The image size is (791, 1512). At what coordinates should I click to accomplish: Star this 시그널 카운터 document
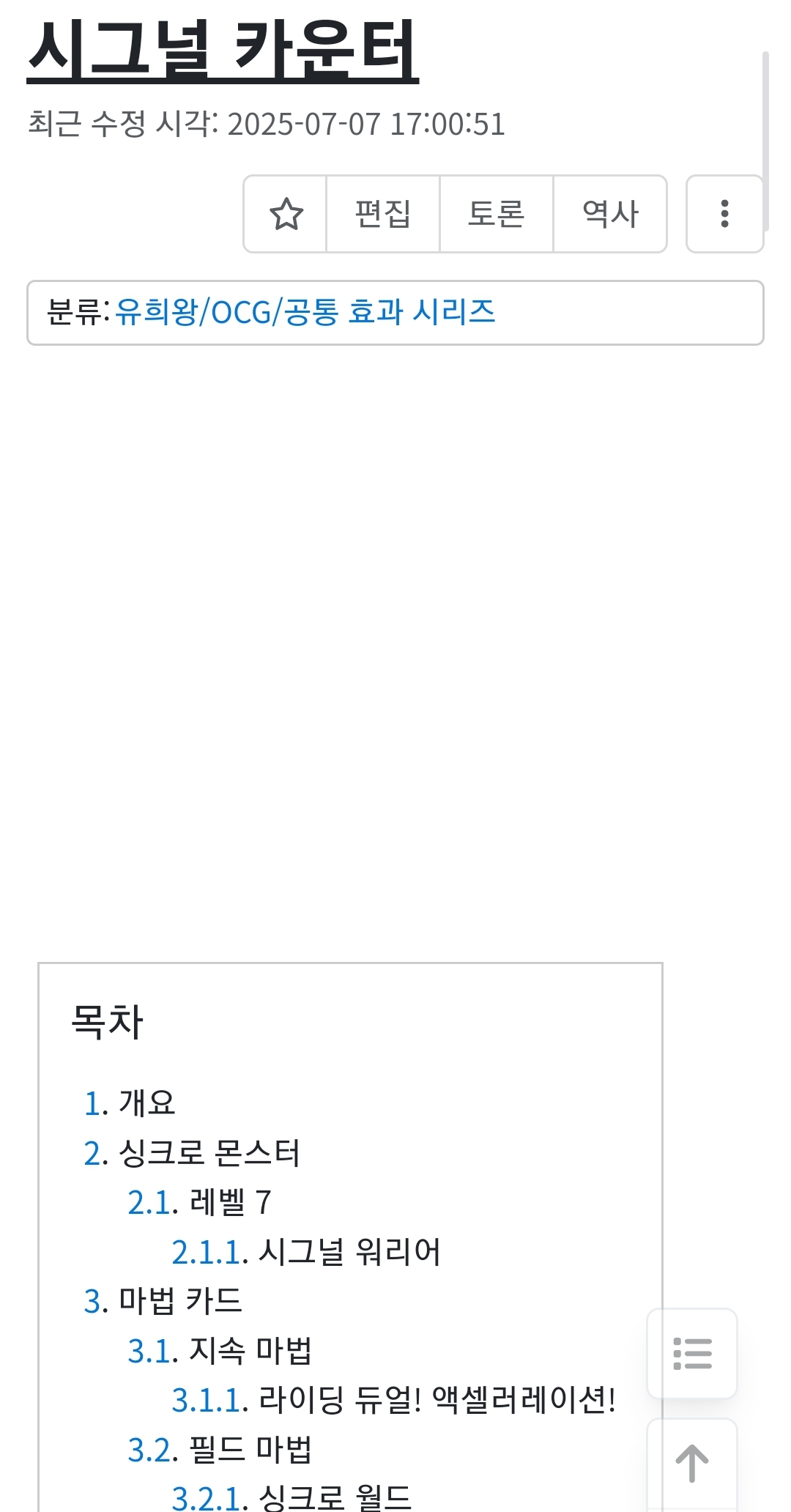click(x=286, y=214)
